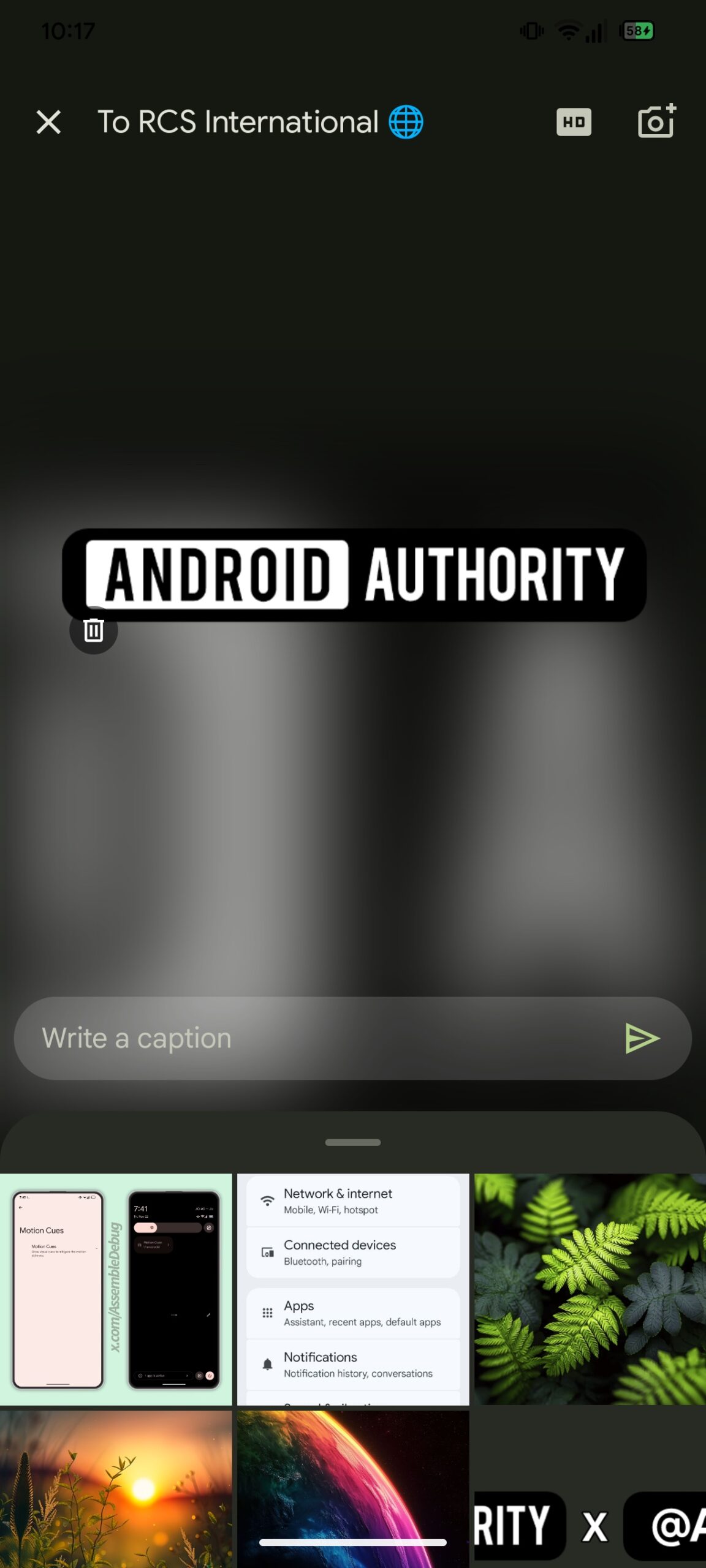This screenshot has width=706, height=1568.
Task: Pick the green fern leaves photo
Action: pos(590,1289)
